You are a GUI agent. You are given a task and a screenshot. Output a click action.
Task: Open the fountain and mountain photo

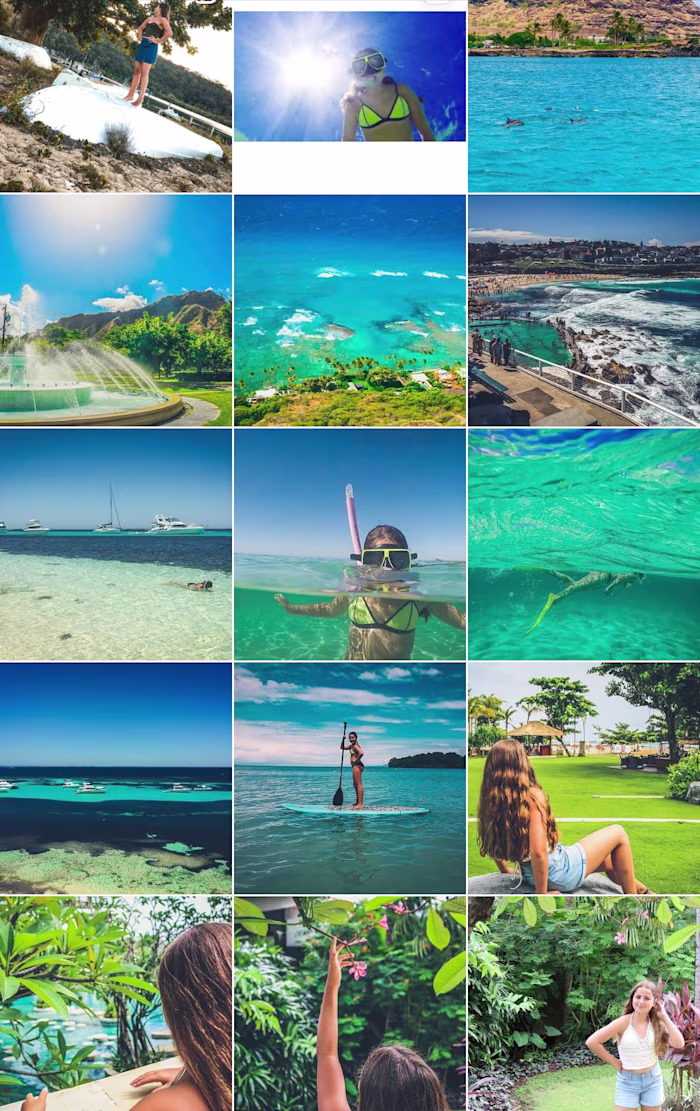(115, 310)
